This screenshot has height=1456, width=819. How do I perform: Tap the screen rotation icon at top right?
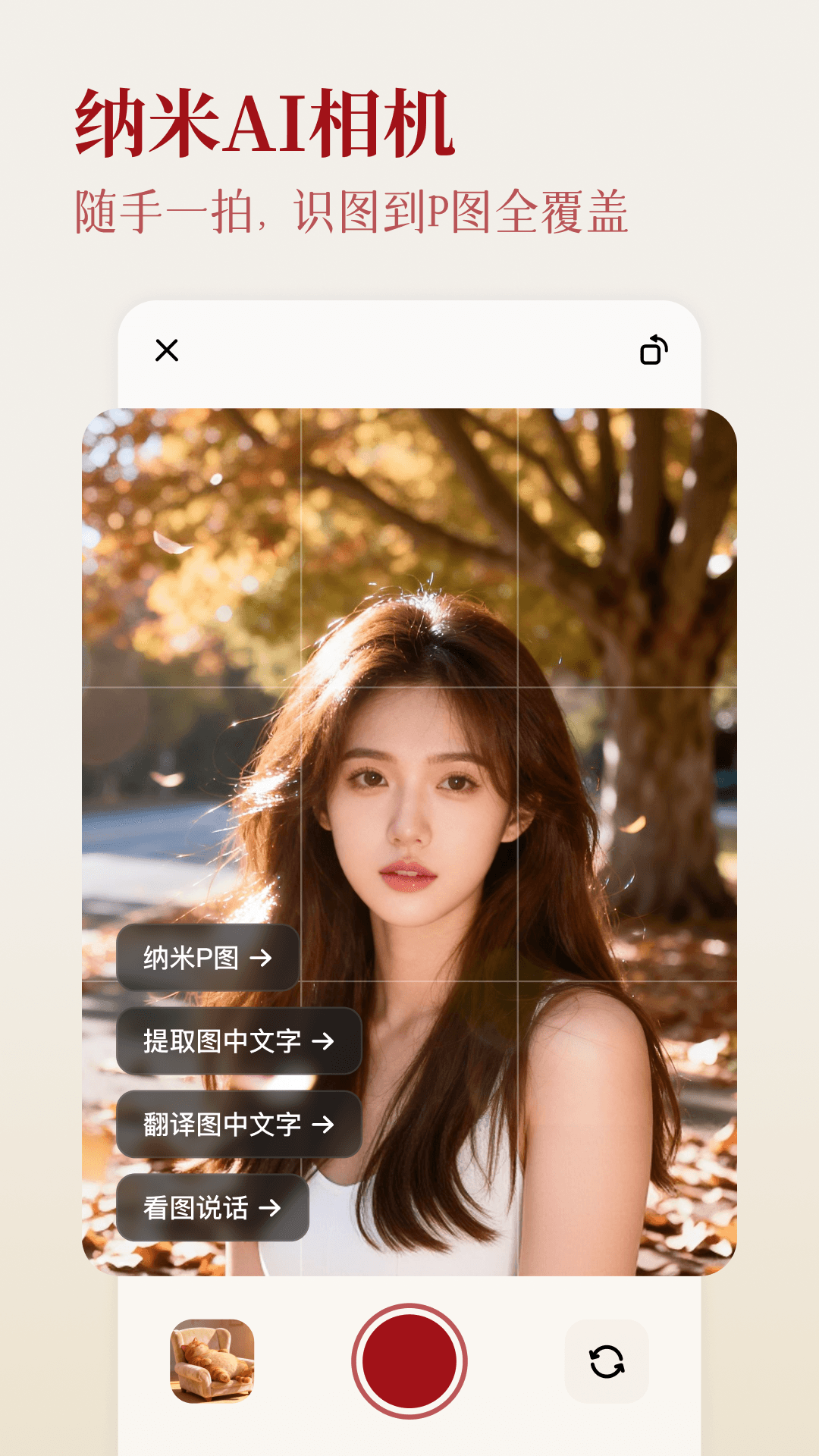click(x=652, y=350)
